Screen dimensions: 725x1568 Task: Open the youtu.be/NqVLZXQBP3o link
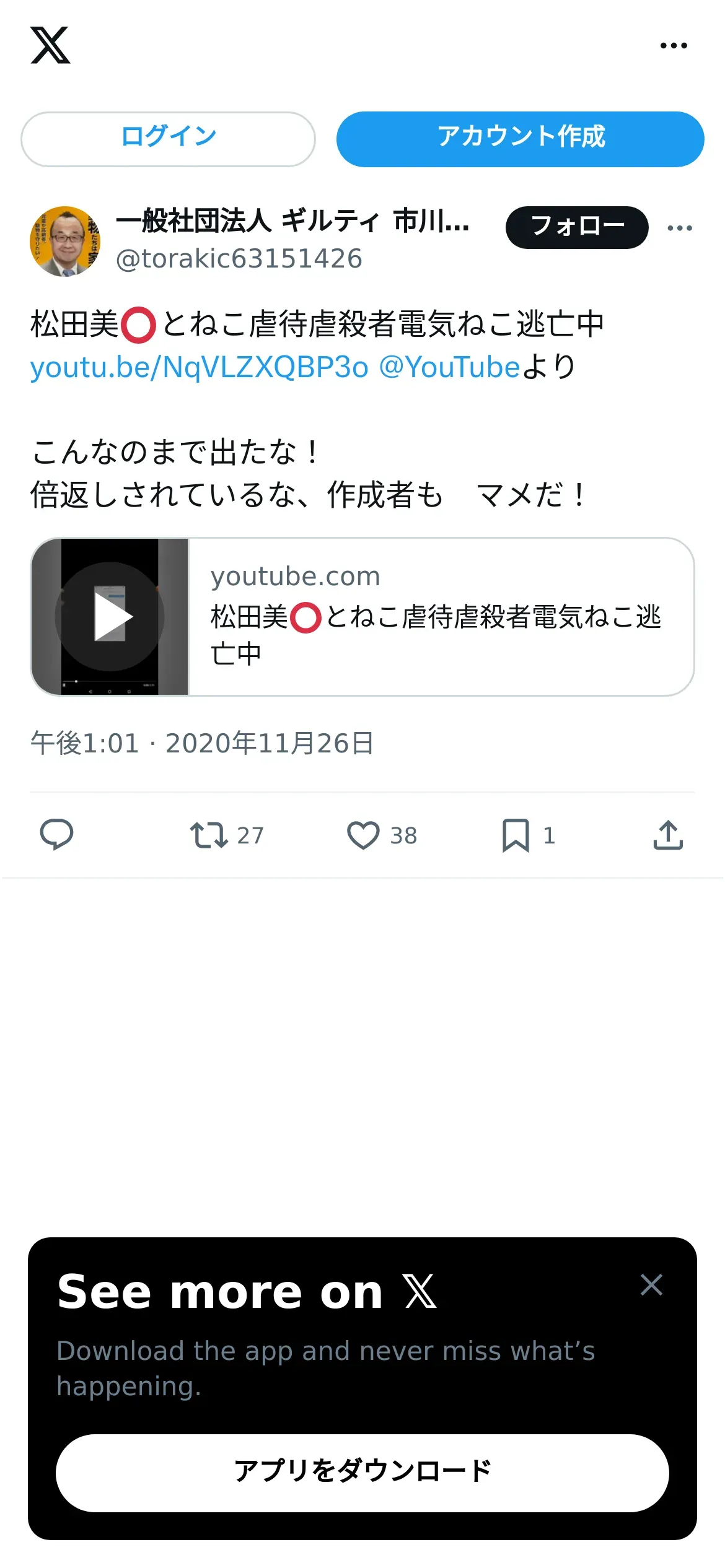pyautogui.click(x=199, y=367)
